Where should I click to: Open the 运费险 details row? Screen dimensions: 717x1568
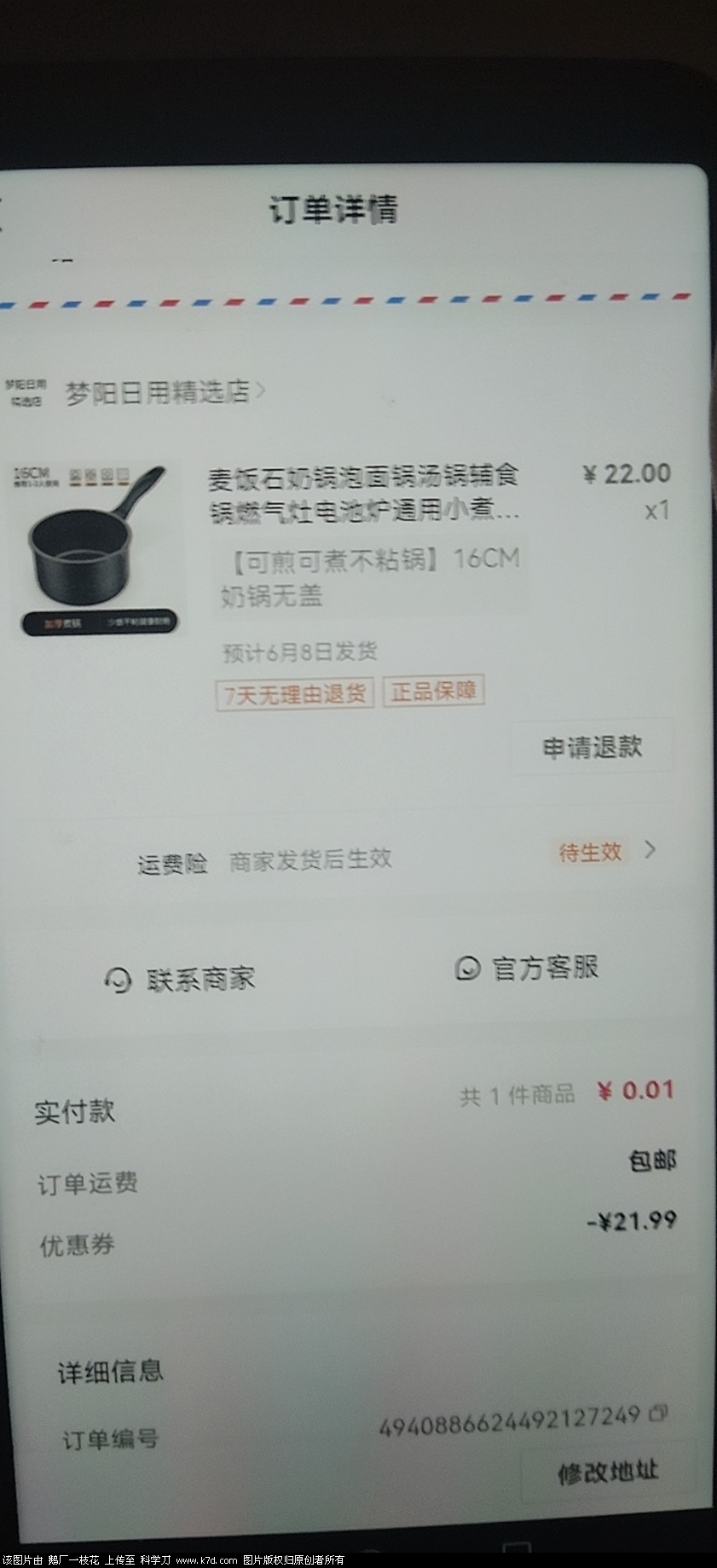tap(396, 857)
